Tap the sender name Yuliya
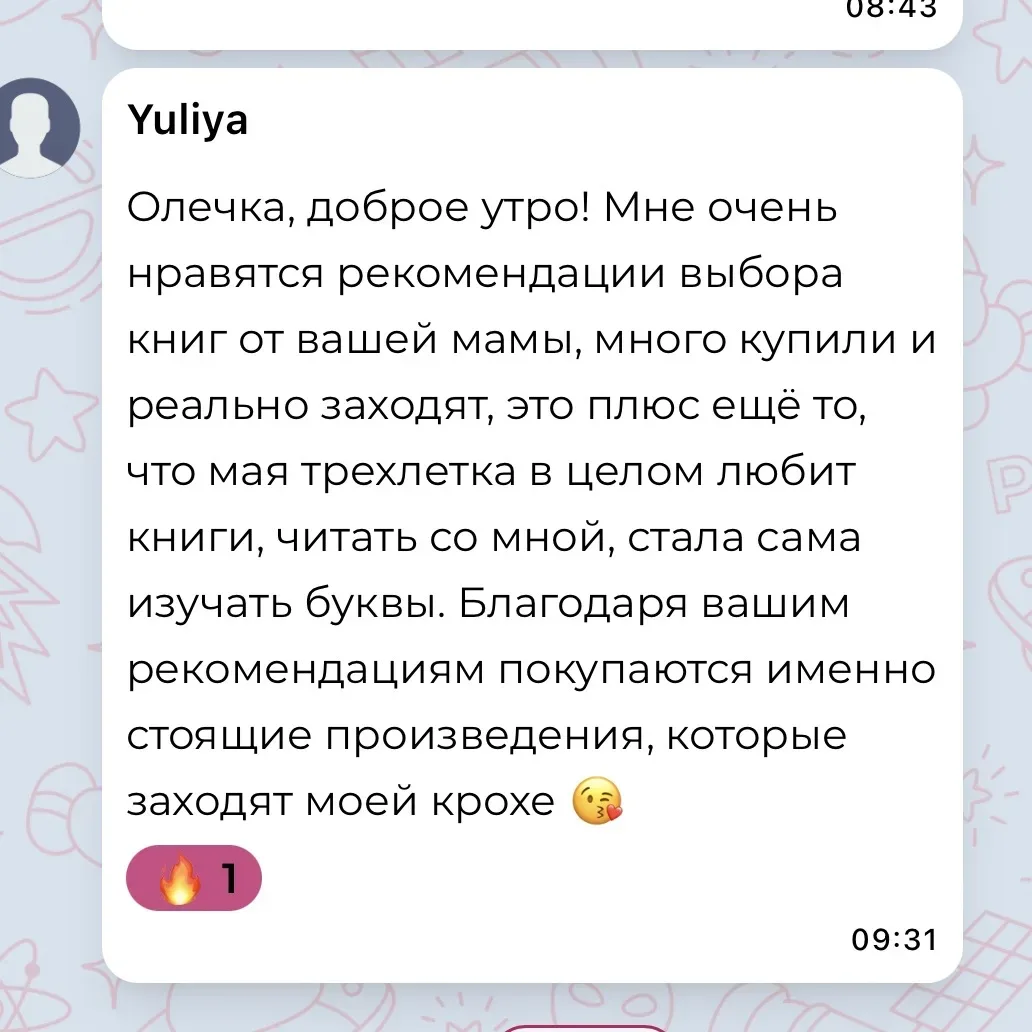Image resolution: width=1032 pixels, height=1032 pixels. pyautogui.click(x=187, y=122)
